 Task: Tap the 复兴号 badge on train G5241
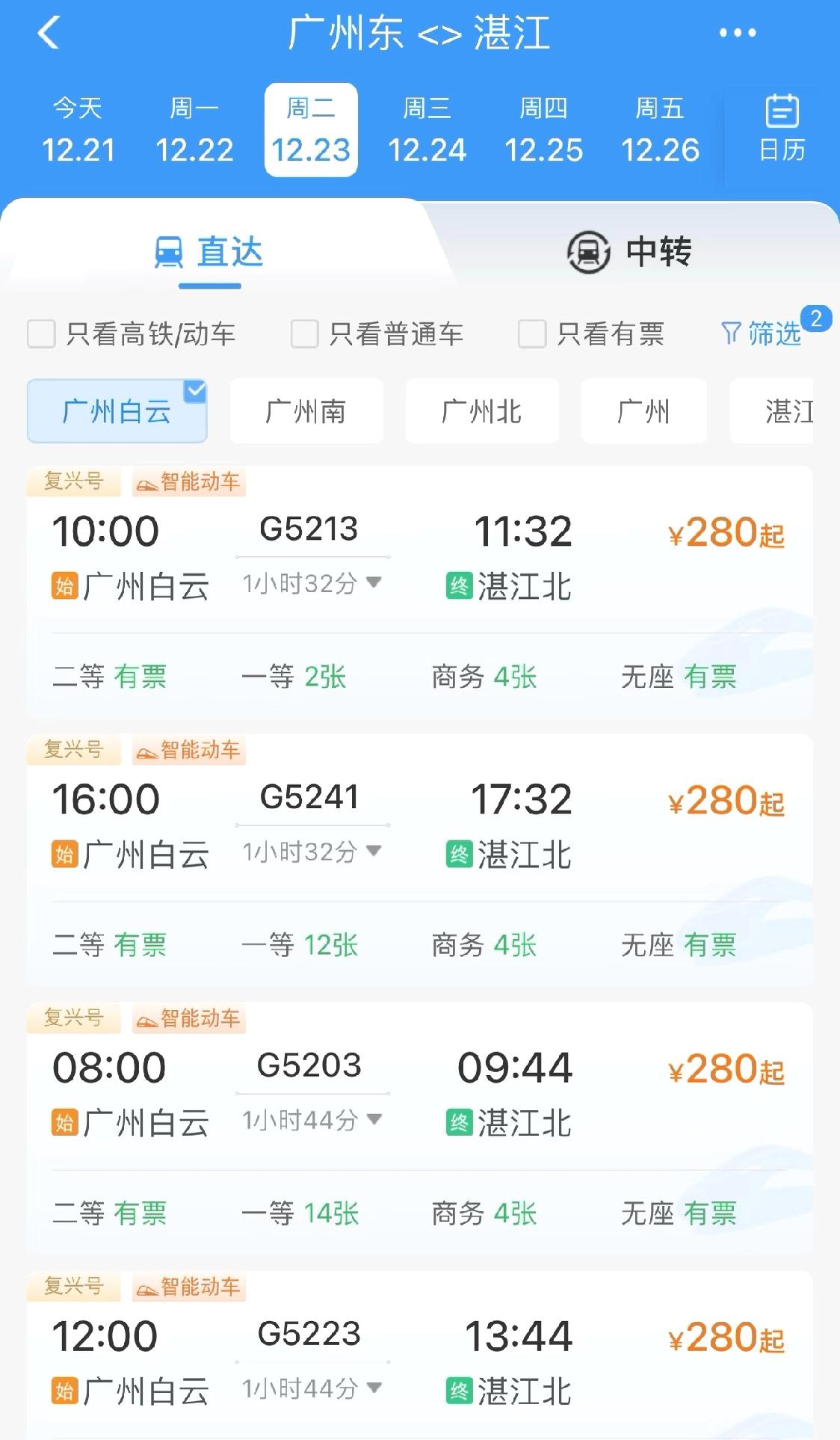(x=74, y=750)
